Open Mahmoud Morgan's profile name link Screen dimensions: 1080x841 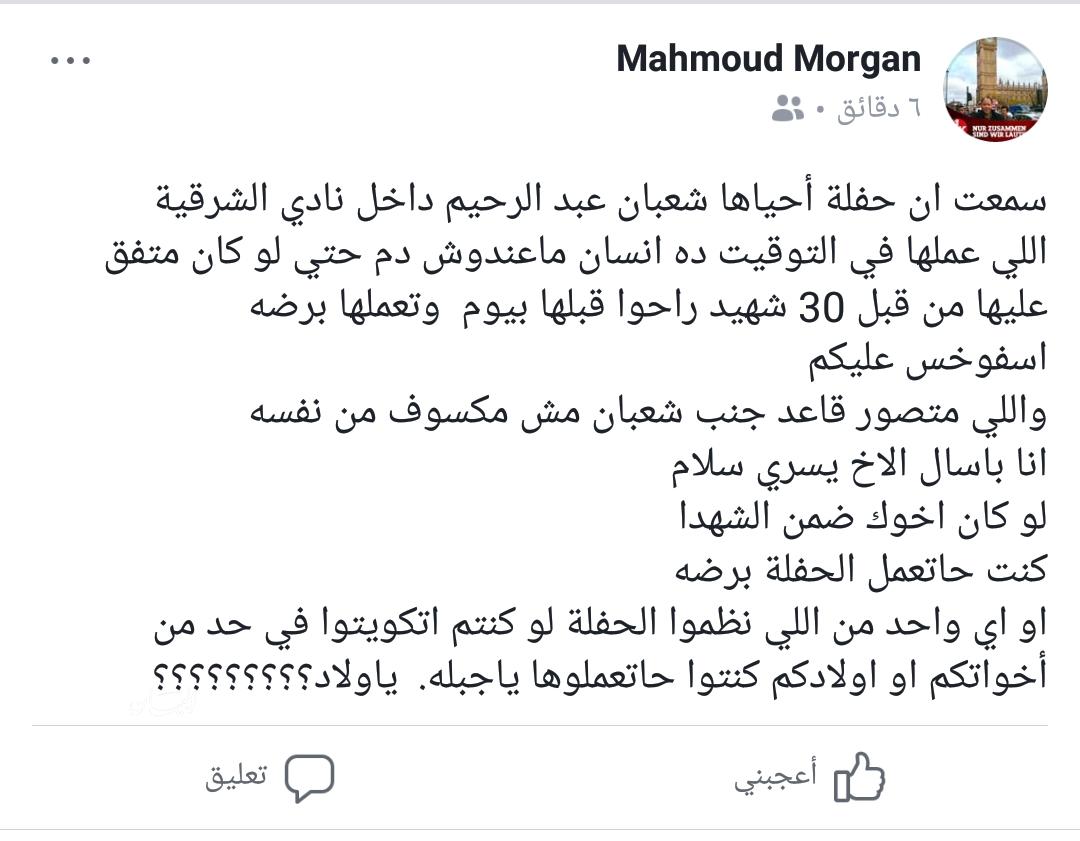point(768,59)
